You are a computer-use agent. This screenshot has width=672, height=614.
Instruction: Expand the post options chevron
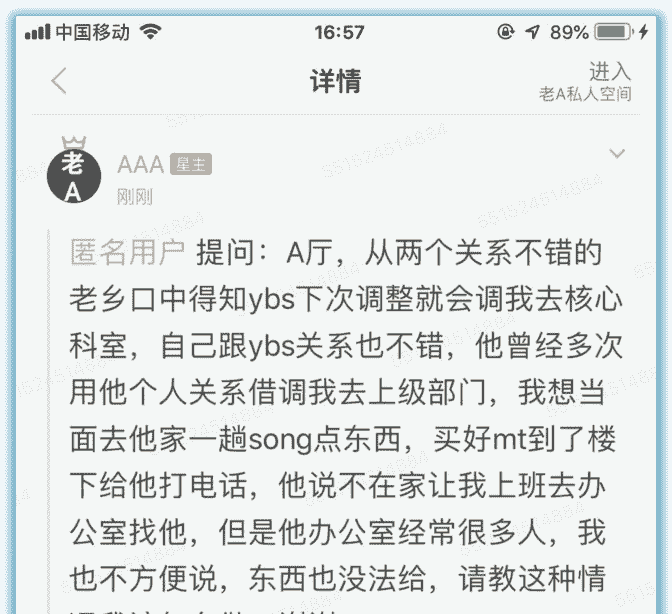pos(617,154)
